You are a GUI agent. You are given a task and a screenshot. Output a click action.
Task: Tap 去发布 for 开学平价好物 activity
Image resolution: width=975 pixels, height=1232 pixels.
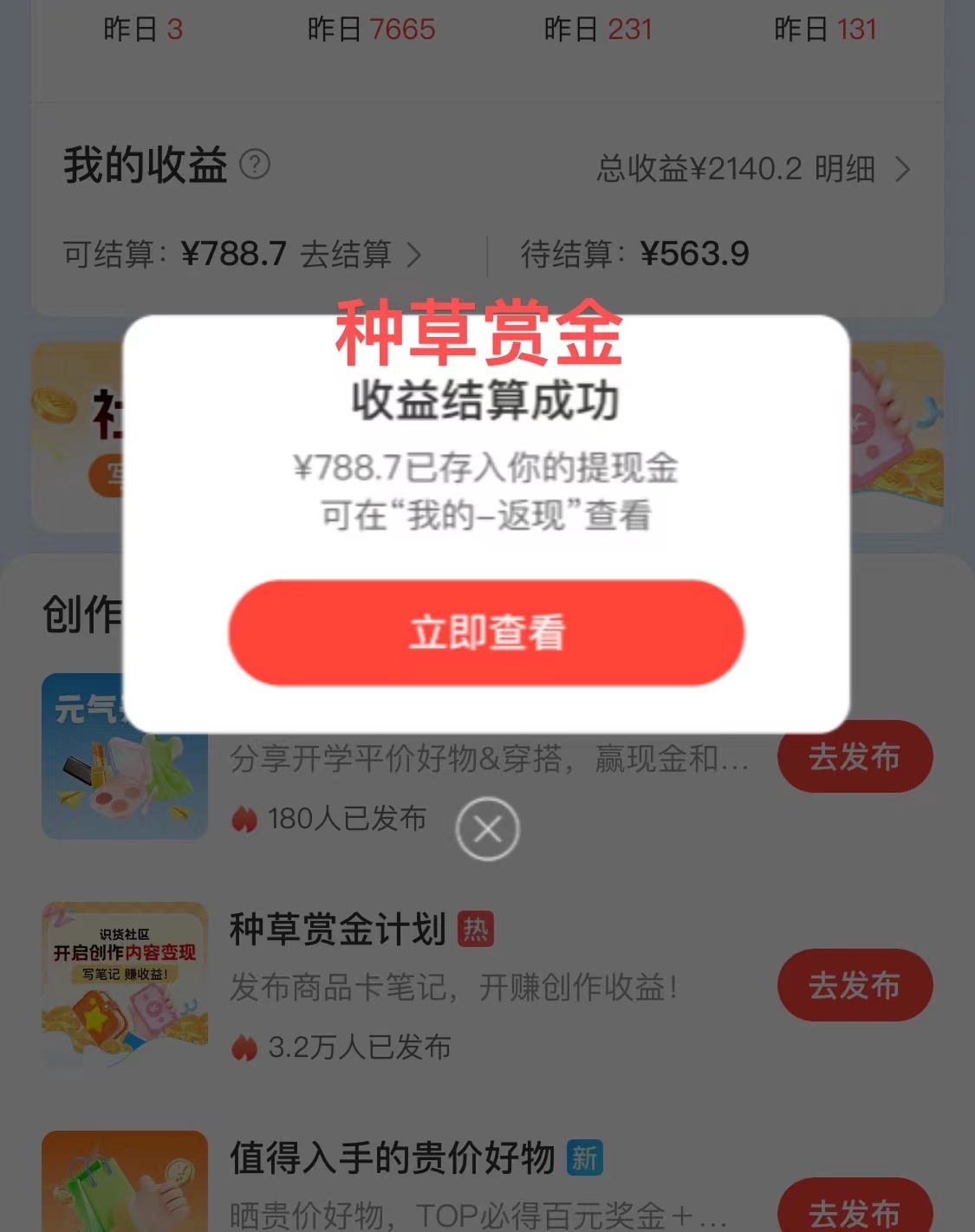click(x=855, y=756)
